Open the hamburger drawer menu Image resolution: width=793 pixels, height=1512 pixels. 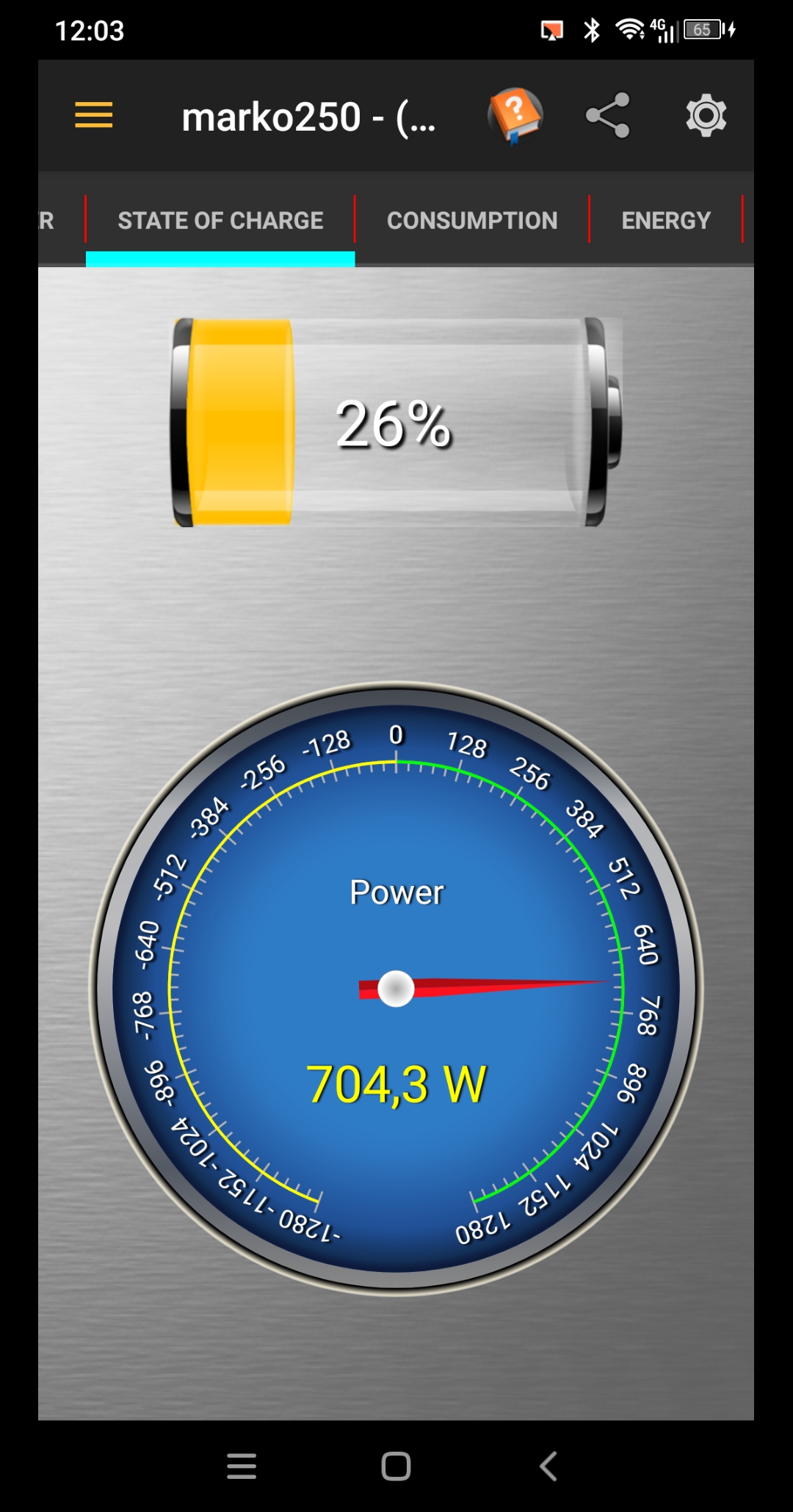94,116
